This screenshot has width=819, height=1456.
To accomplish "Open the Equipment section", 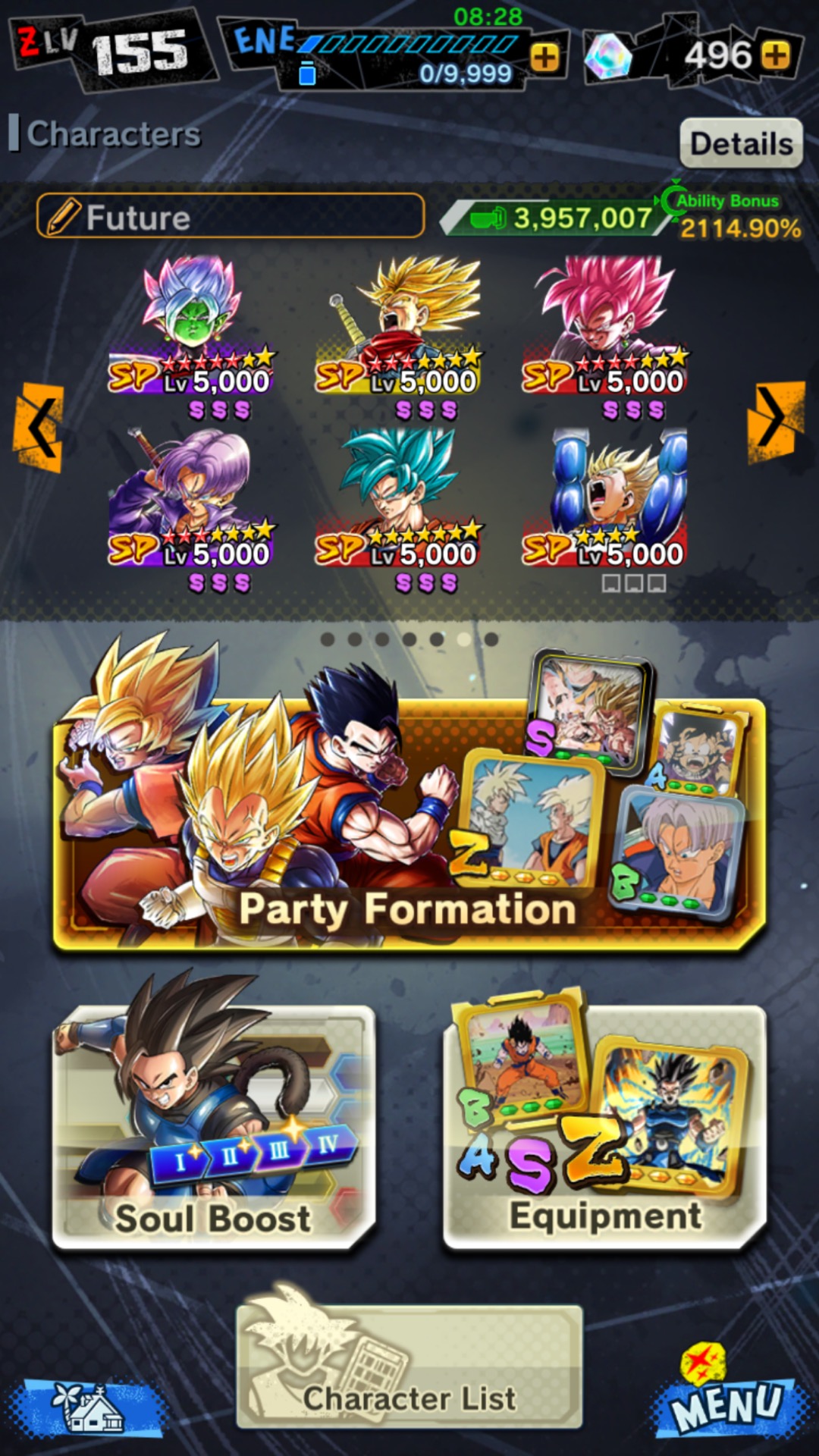I will [x=604, y=1126].
